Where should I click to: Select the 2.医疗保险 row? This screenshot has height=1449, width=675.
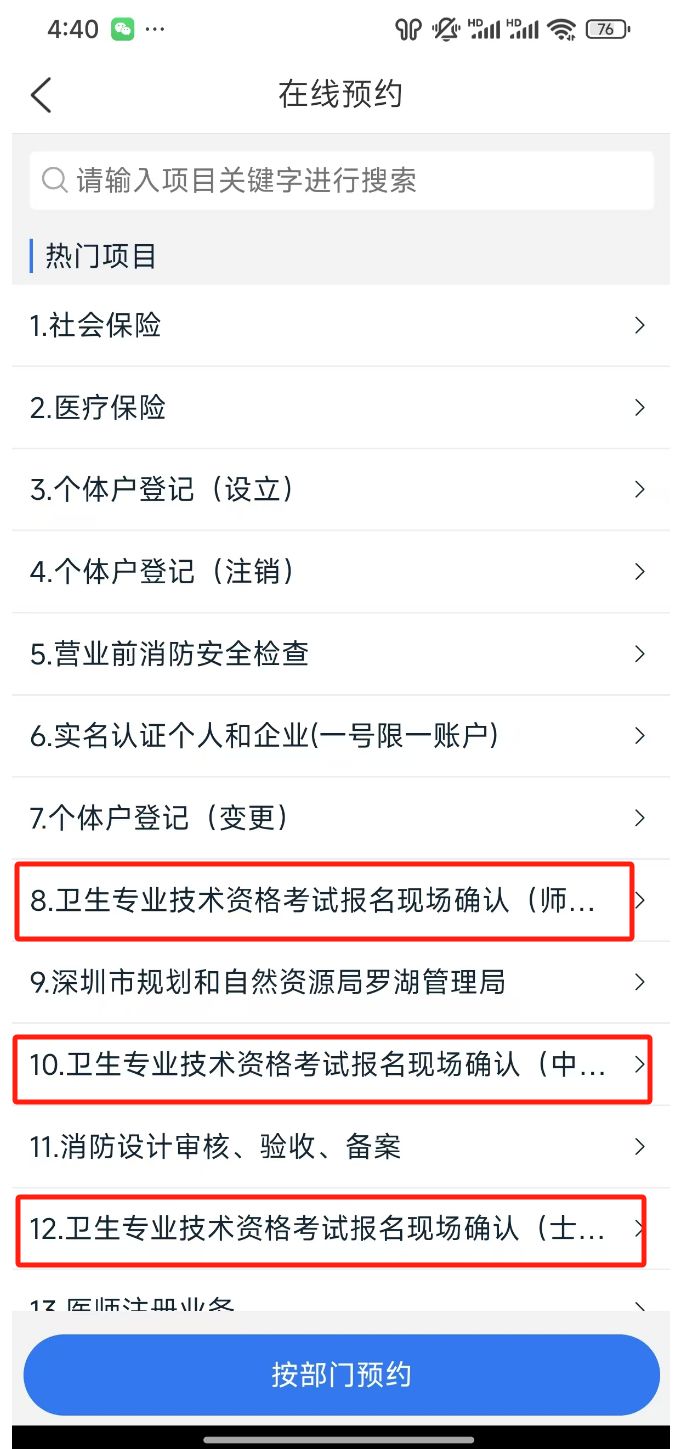(340, 408)
